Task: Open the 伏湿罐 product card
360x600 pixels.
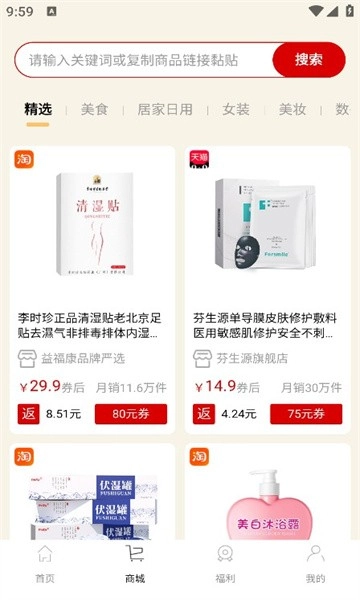Action: 93,492
